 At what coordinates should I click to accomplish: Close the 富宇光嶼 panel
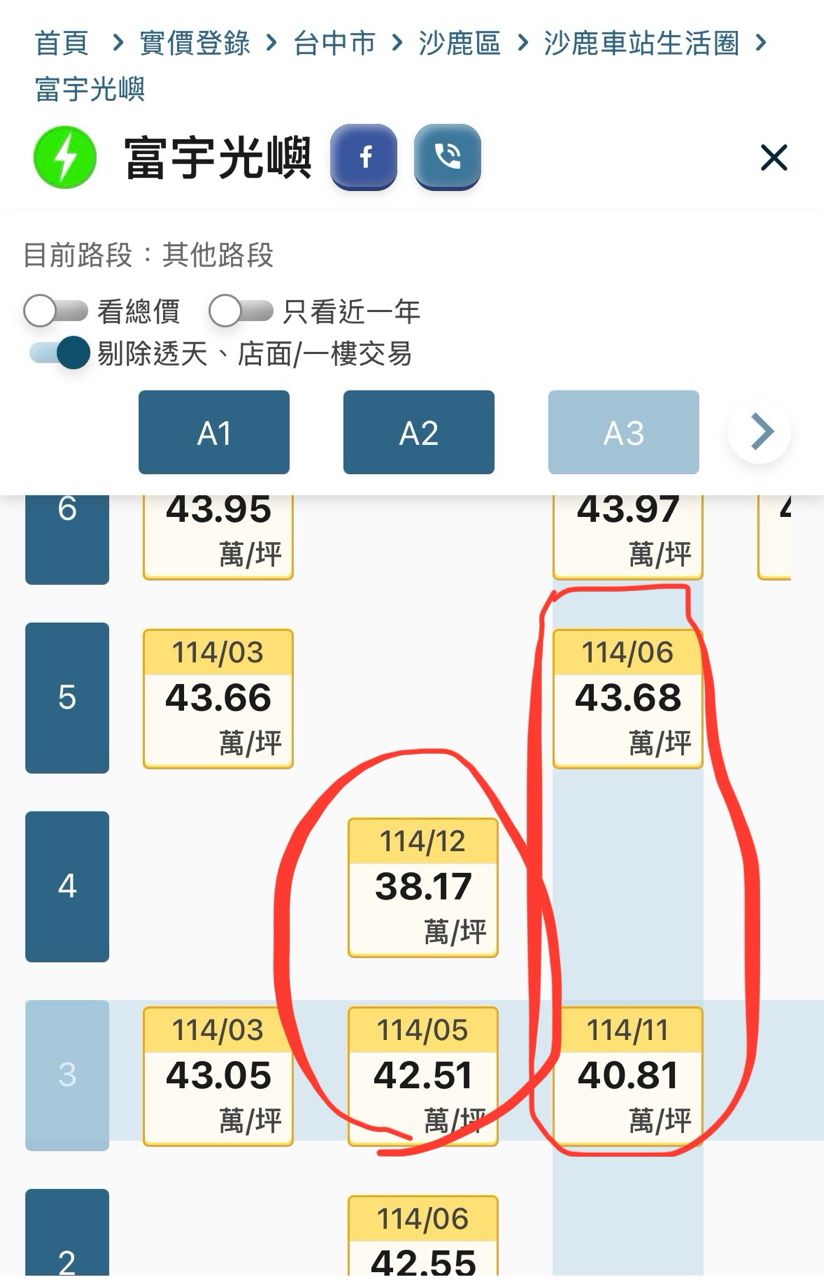click(x=773, y=158)
